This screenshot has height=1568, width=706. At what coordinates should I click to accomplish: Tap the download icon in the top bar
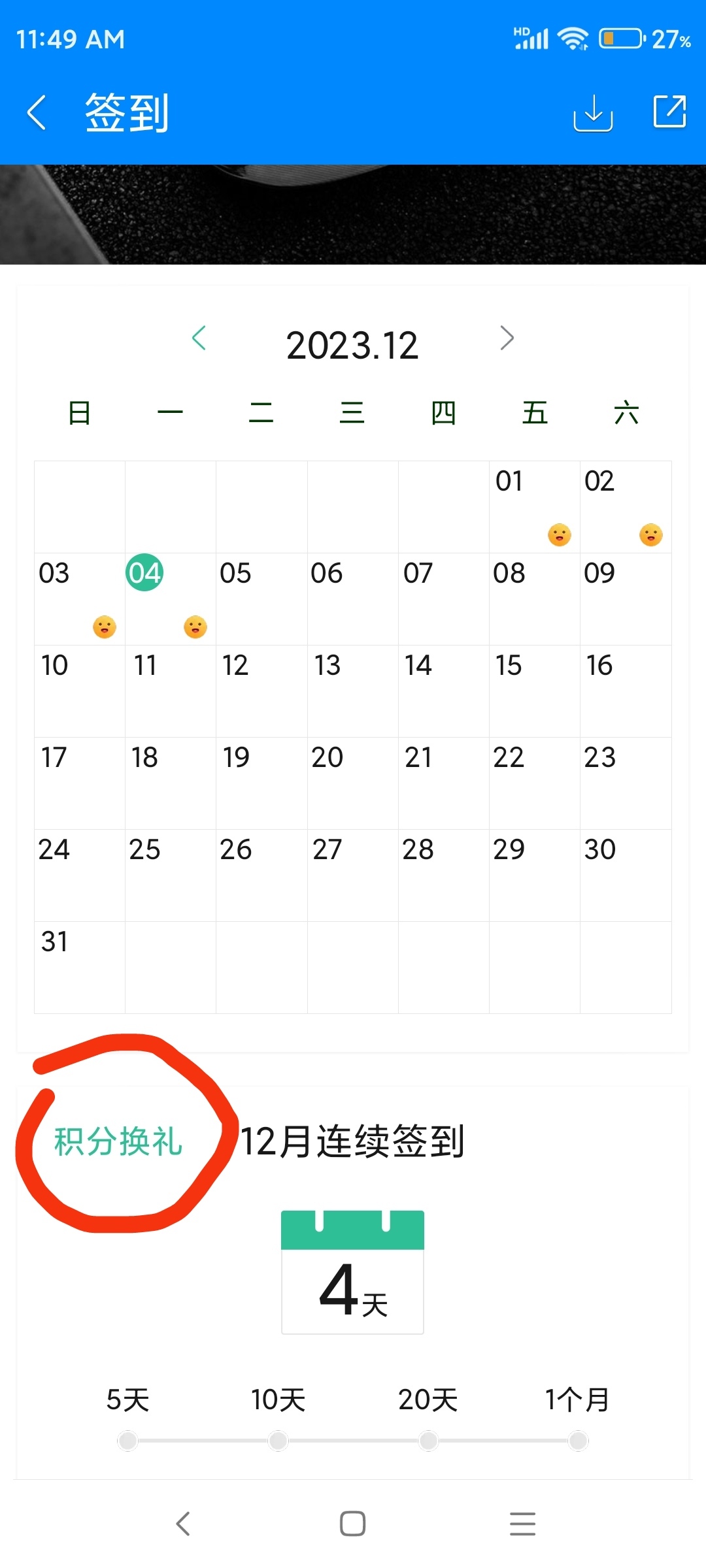tap(593, 112)
